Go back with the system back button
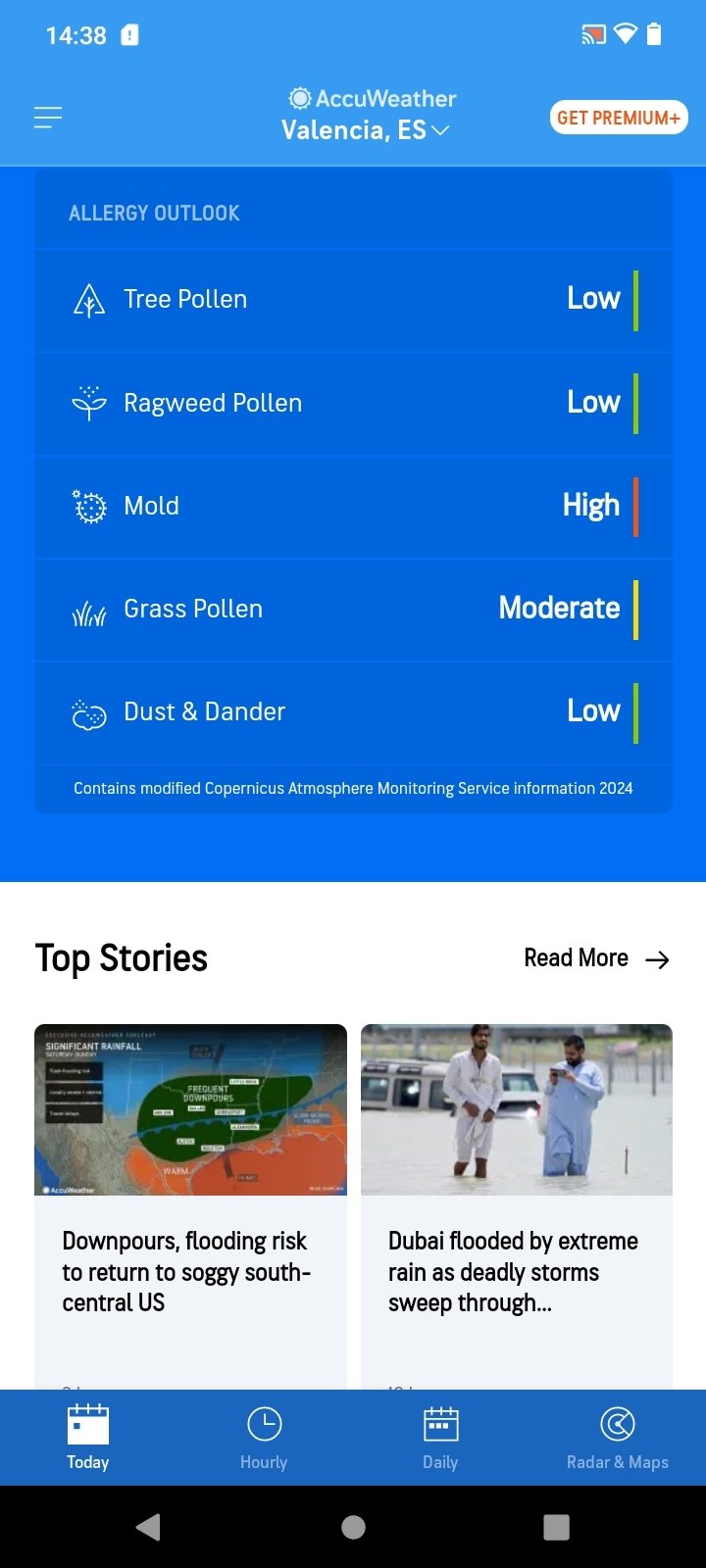 tap(149, 1527)
